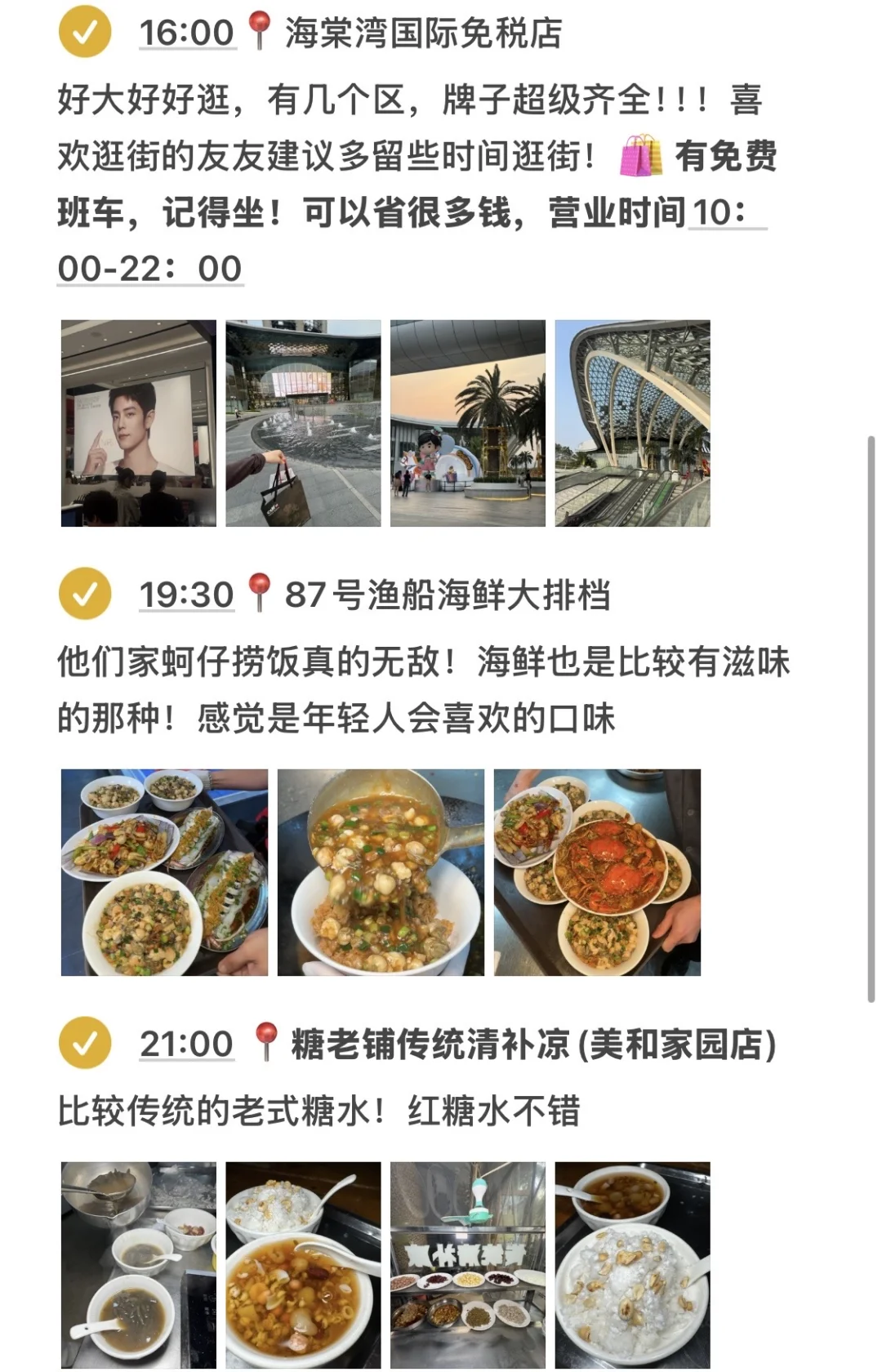Open the seafood tray photo with several dishes
882x1372 pixels.
(x=164, y=872)
